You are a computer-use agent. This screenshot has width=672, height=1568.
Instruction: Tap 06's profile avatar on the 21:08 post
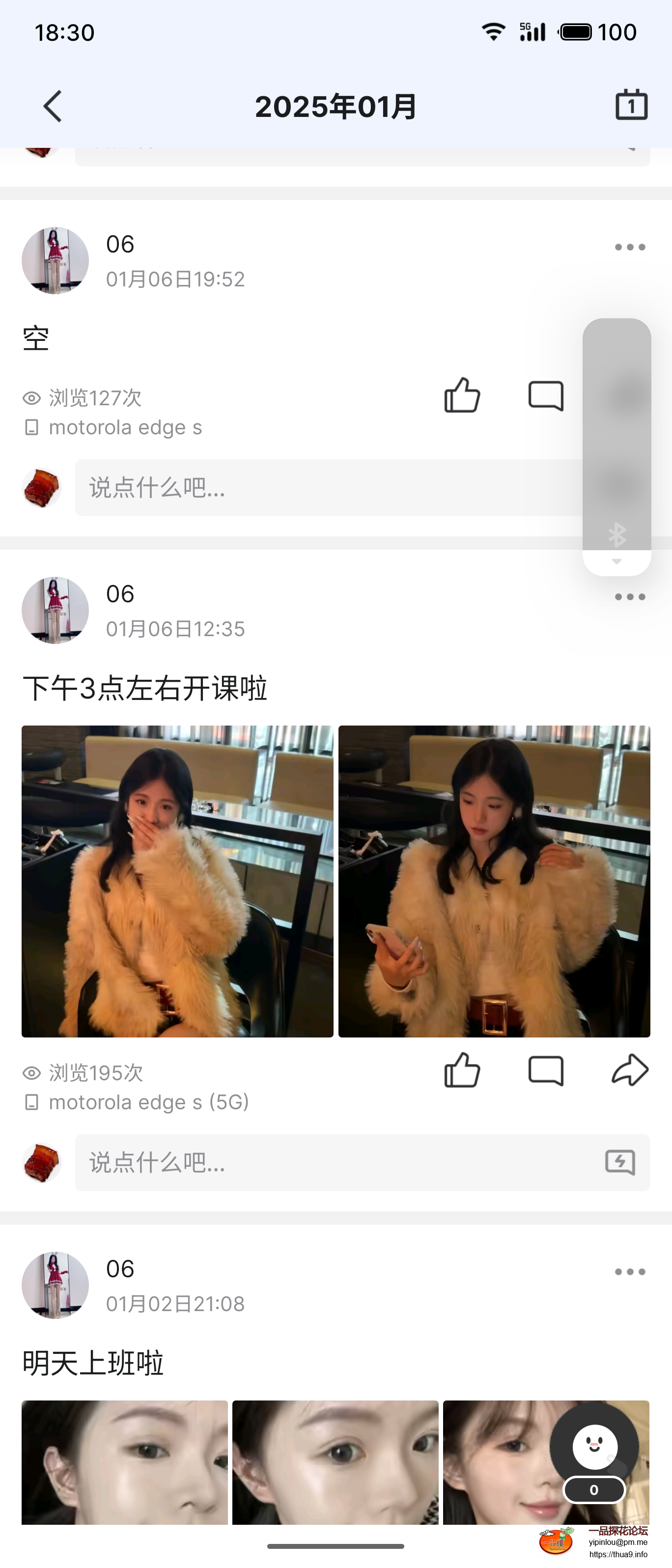click(55, 1285)
